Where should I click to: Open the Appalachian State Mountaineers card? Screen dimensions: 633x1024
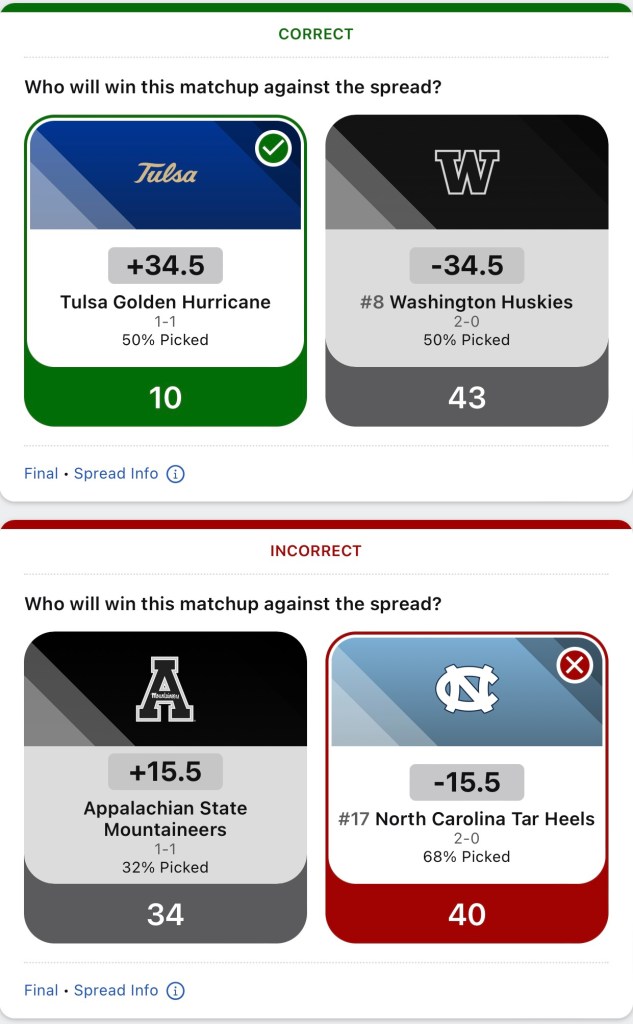tap(165, 787)
